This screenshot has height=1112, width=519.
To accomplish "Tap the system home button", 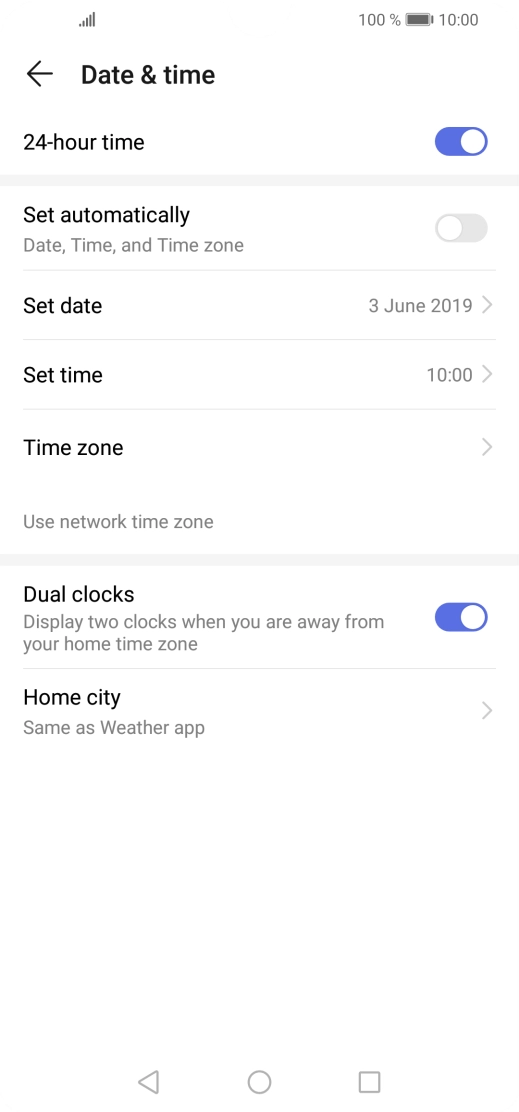I will tap(260, 1082).
